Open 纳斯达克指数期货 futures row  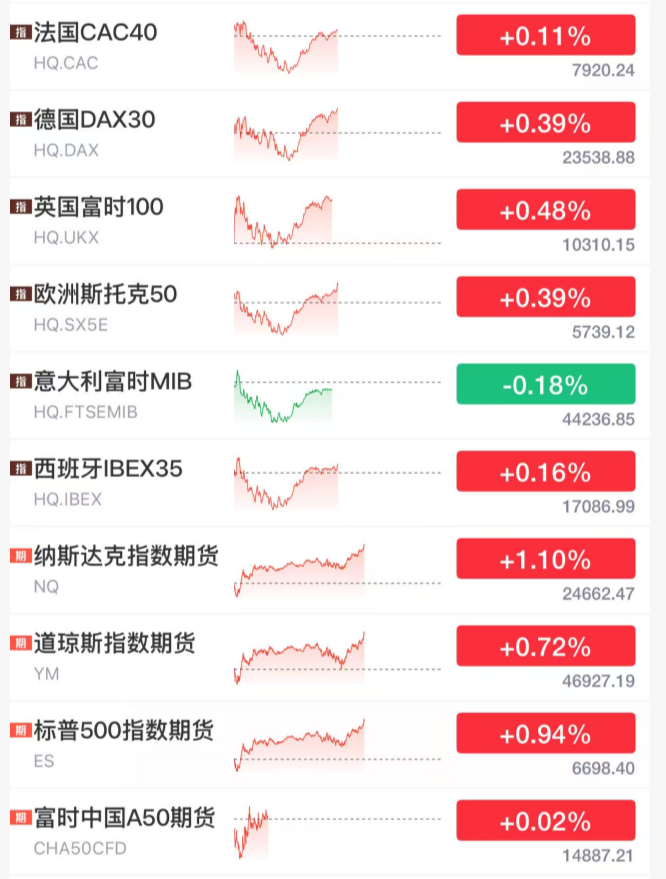point(125,556)
